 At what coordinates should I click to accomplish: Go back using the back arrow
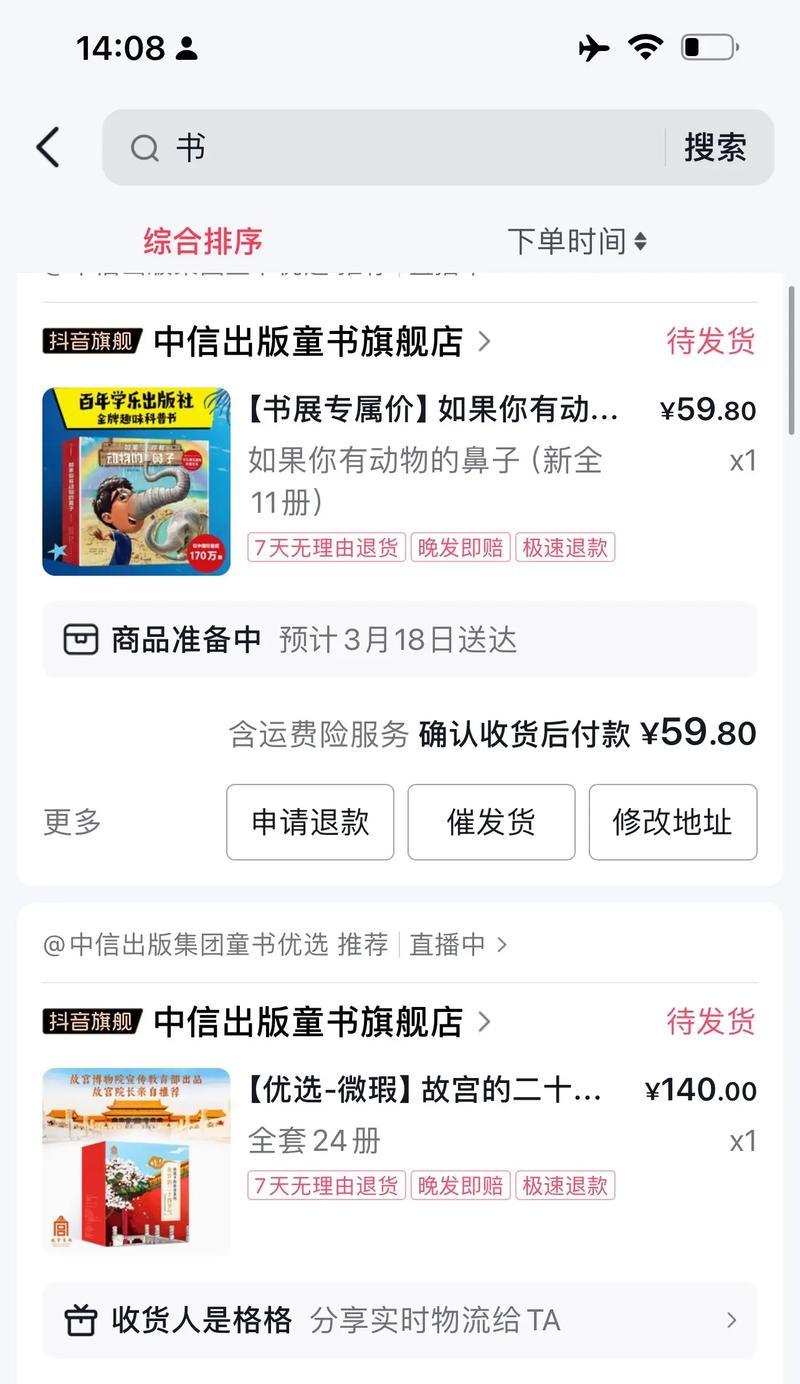pyautogui.click(x=48, y=148)
